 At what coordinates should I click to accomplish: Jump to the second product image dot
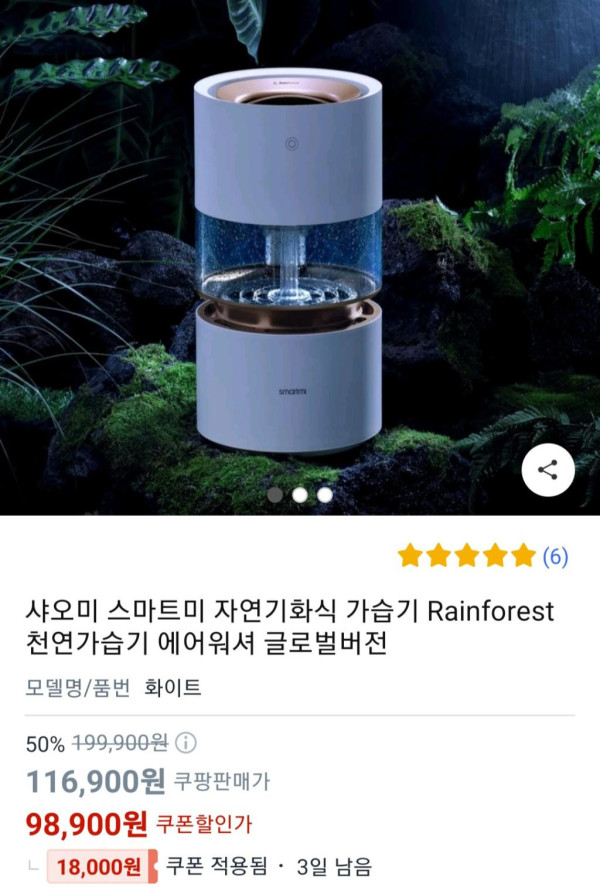(x=299, y=494)
